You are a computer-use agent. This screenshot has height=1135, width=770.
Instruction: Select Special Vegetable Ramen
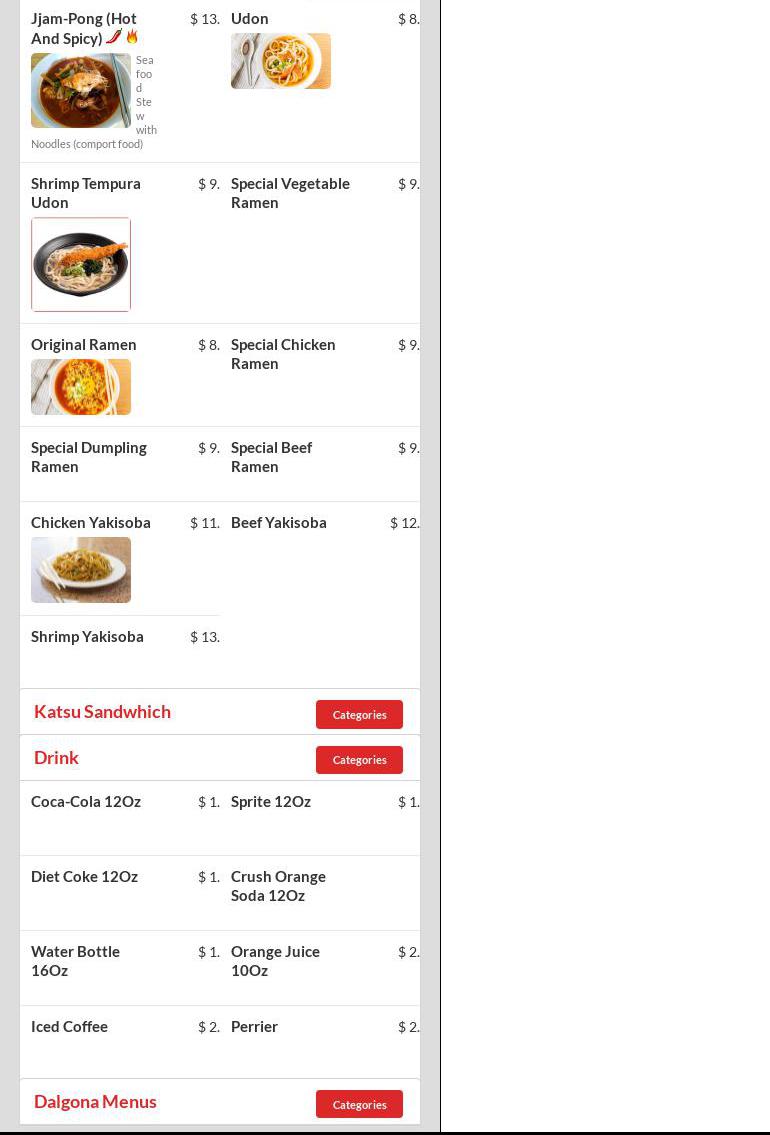(x=320, y=243)
